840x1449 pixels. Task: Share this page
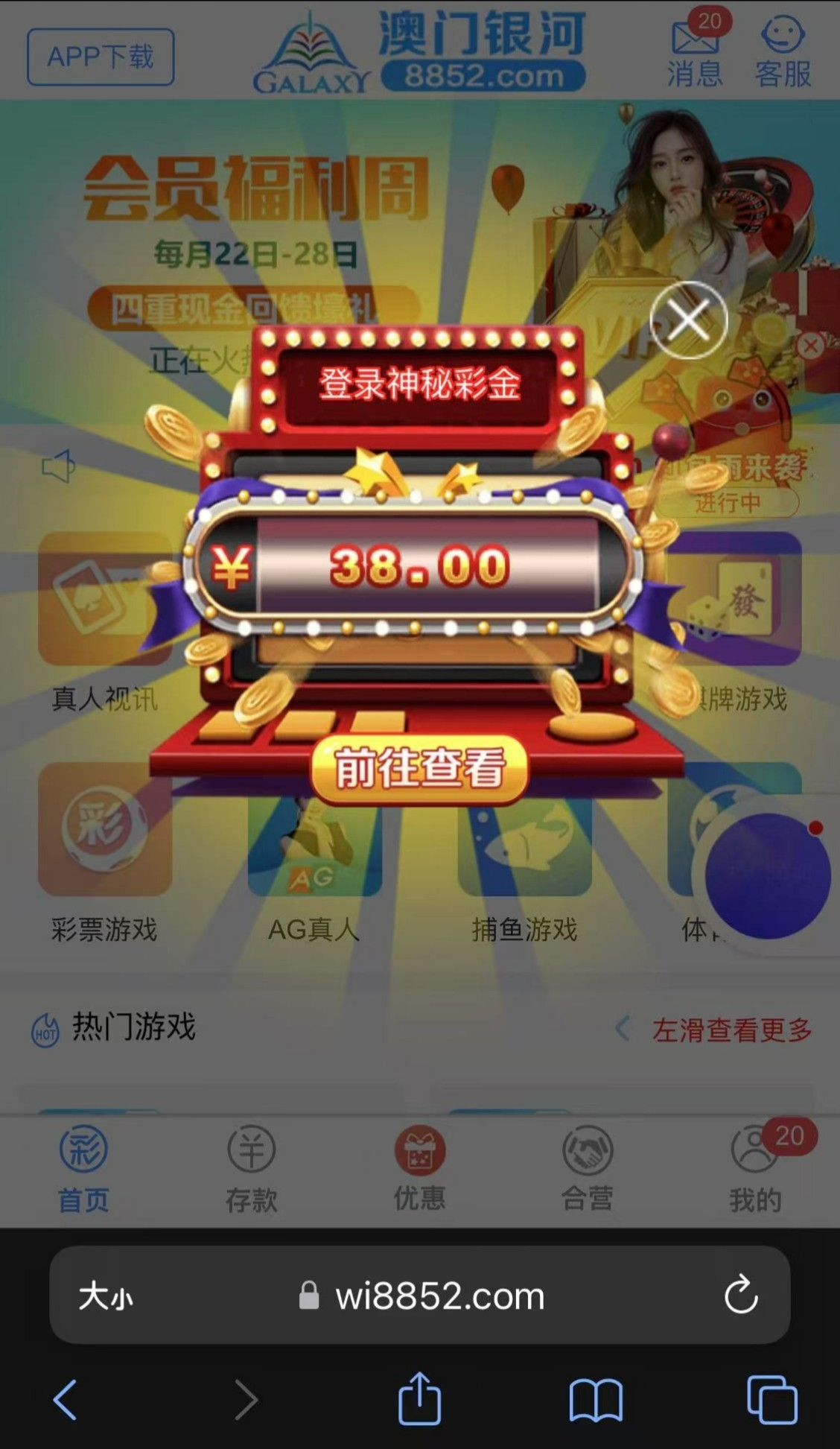tap(419, 1399)
